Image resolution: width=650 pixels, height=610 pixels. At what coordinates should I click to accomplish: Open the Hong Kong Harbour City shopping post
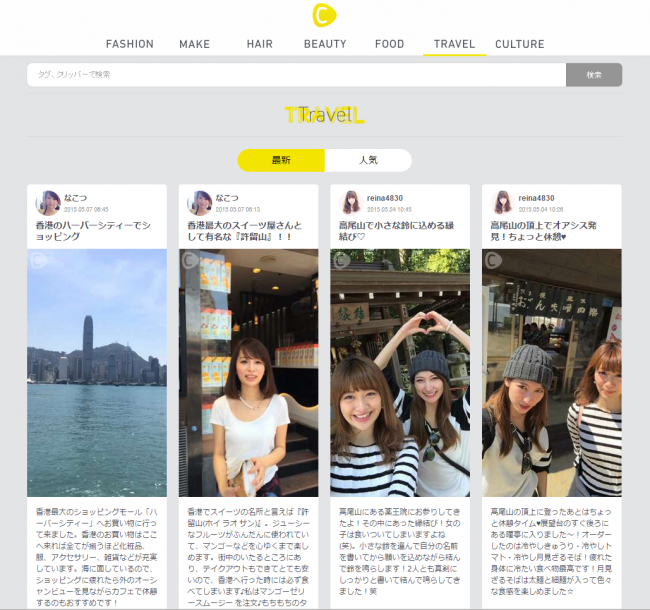(x=97, y=232)
